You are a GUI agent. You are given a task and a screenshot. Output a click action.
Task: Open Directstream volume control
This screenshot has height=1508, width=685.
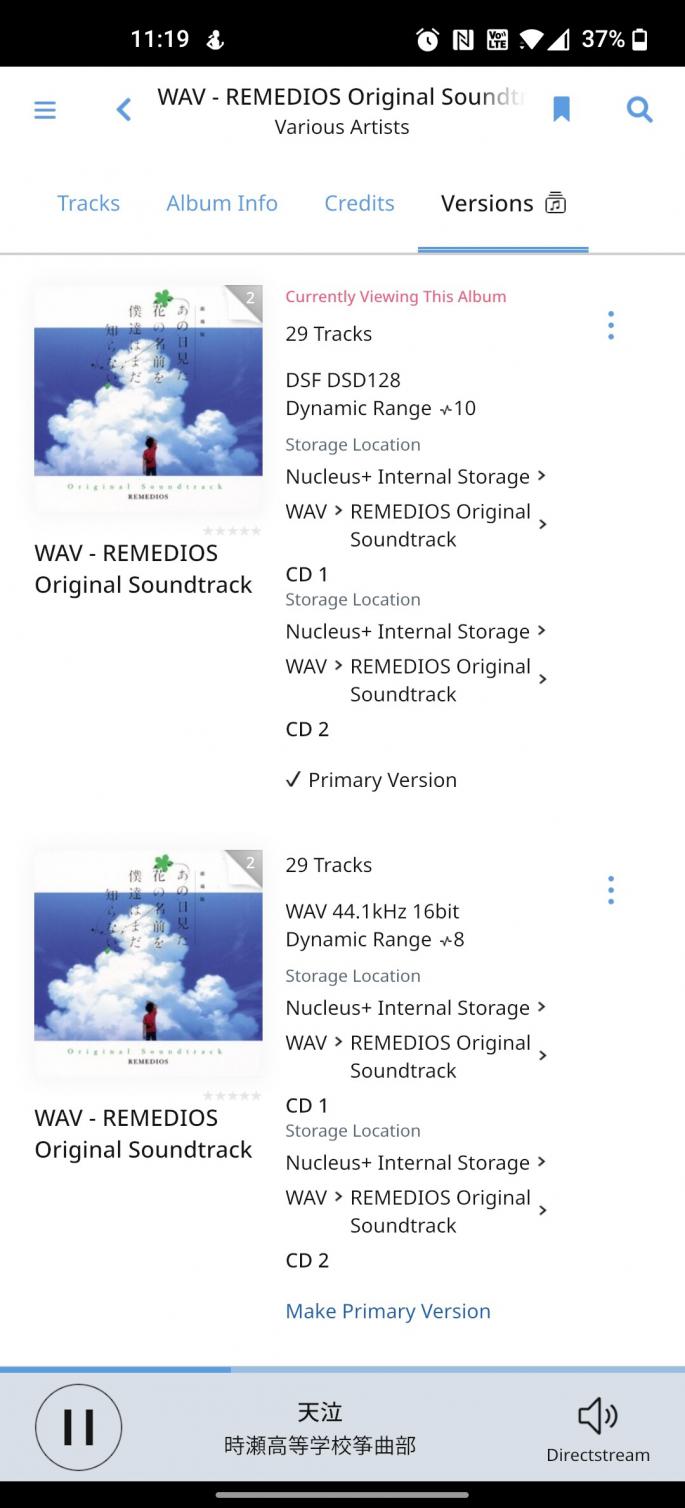click(597, 1427)
